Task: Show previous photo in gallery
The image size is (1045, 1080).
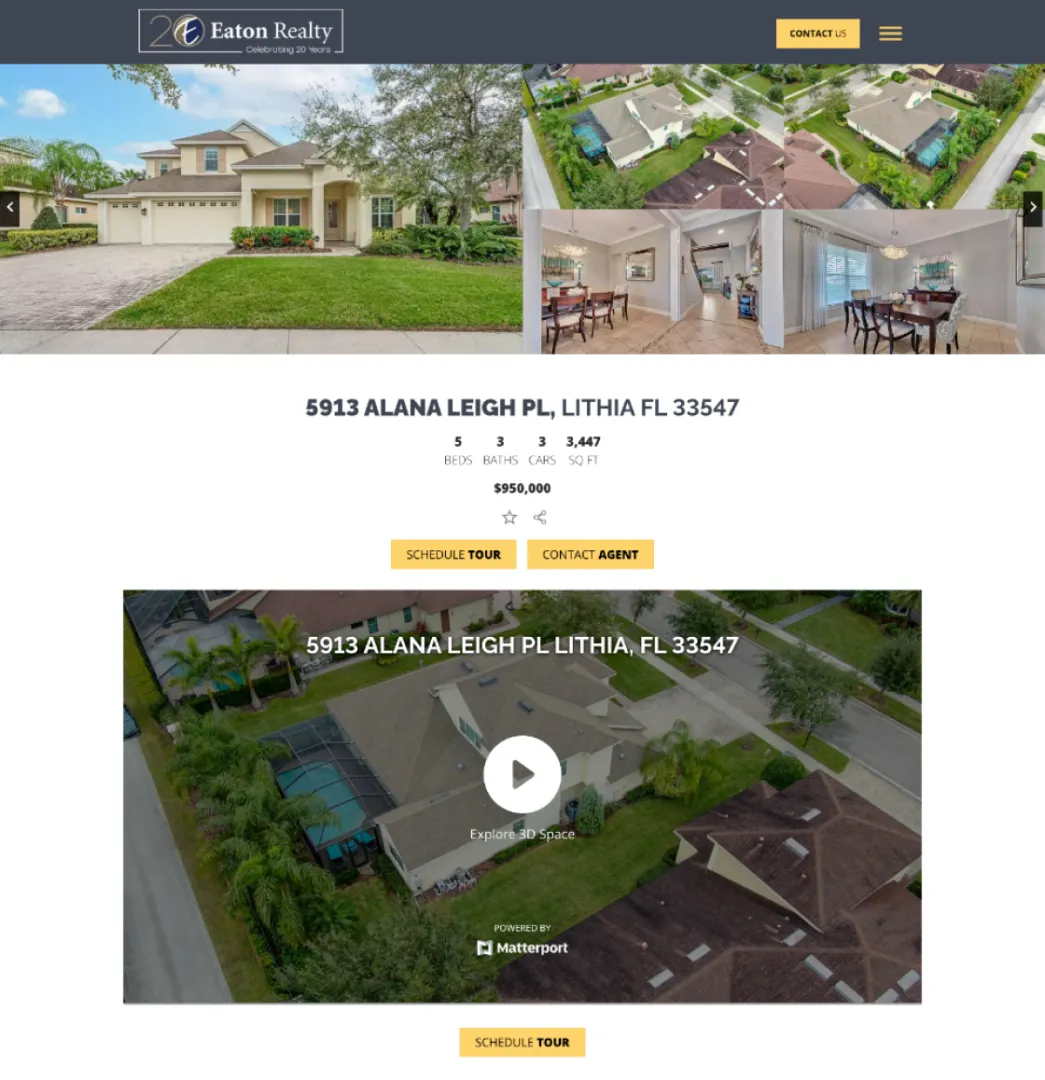Action: pos(10,209)
